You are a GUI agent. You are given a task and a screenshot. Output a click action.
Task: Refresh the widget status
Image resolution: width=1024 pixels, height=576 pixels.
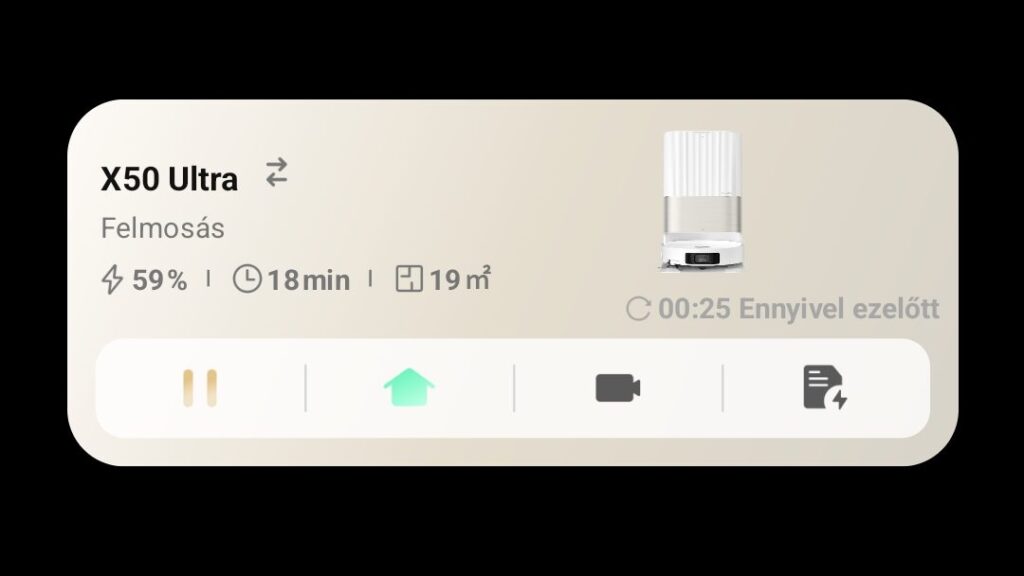coord(638,309)
